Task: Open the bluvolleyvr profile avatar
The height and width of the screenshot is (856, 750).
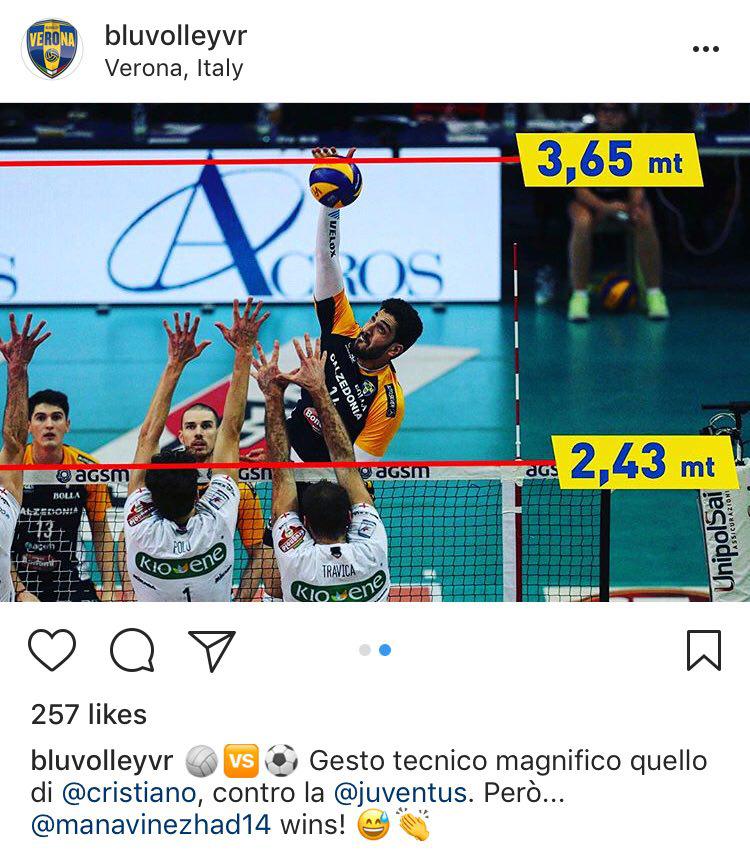Action: (x=53, y=49)
